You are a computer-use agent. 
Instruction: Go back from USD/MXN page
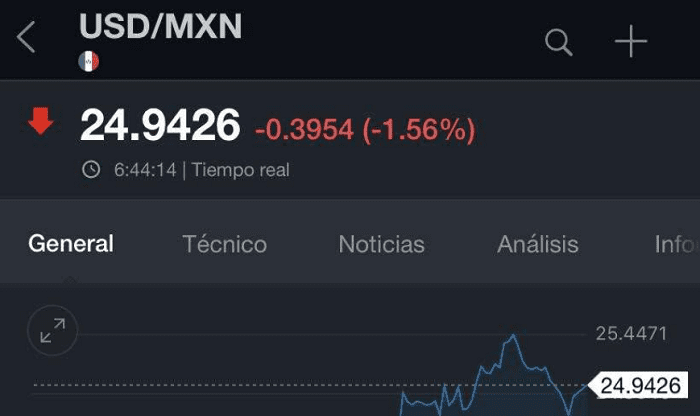tap(26, 39)
